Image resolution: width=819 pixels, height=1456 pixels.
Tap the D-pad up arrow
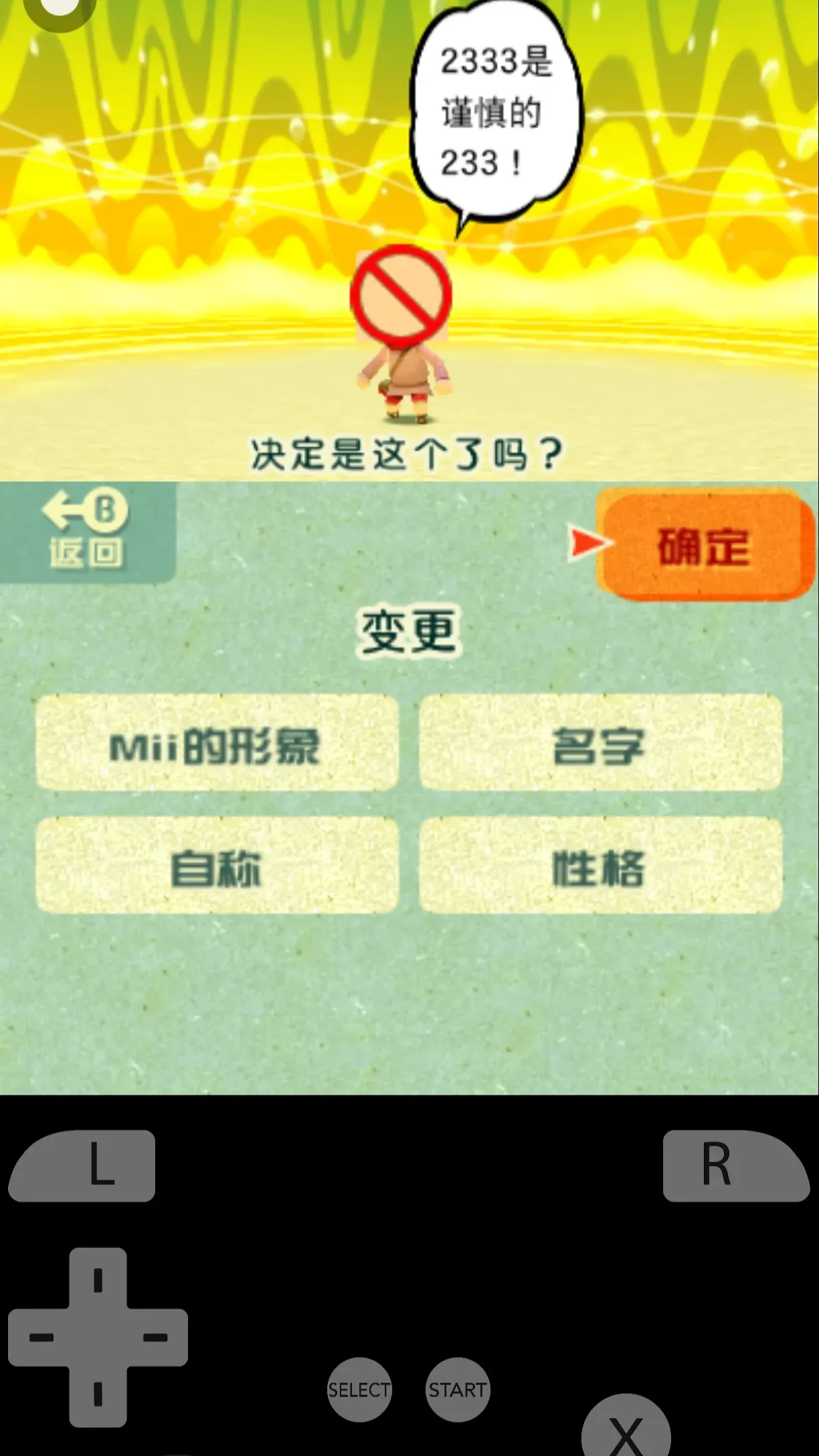[98, 1279]
